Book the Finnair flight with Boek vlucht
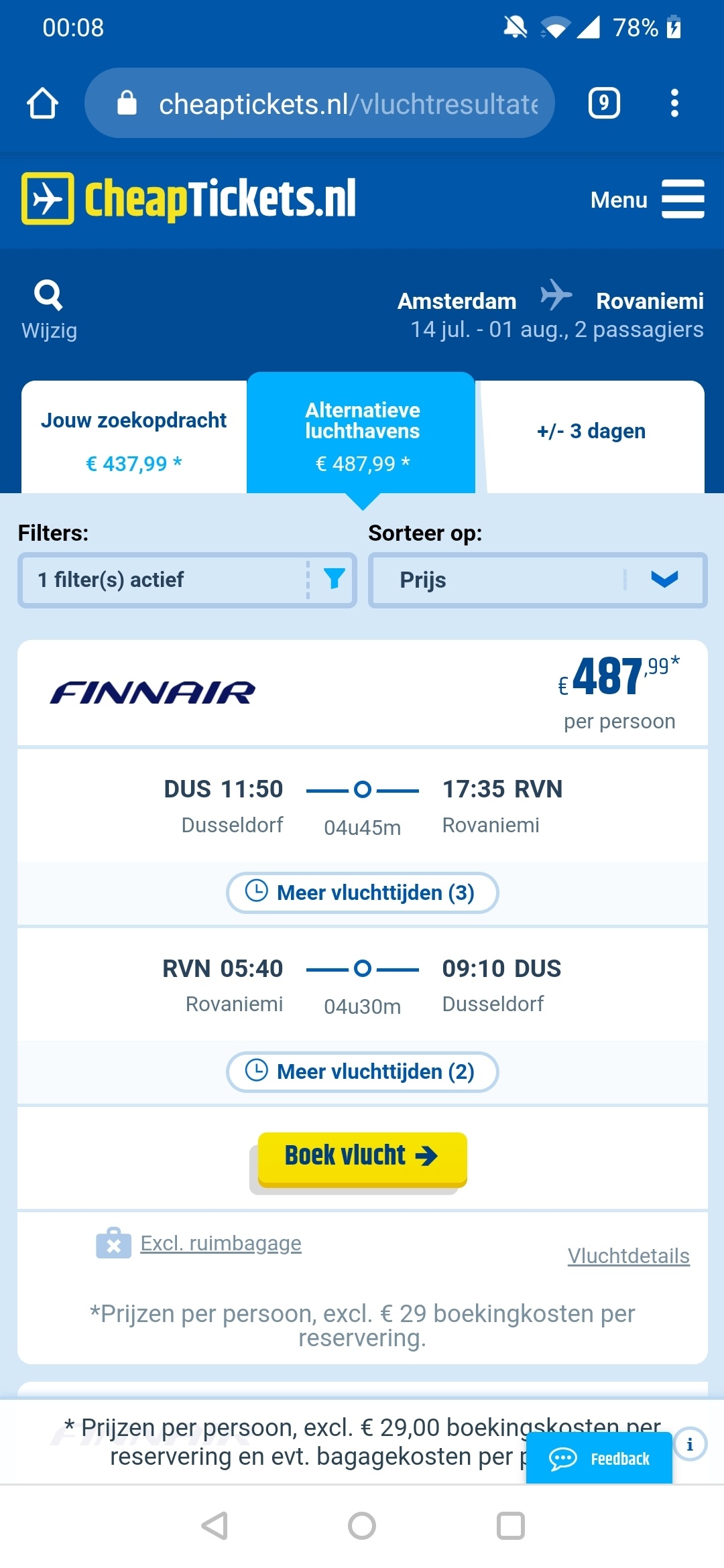 point(362,1156)
